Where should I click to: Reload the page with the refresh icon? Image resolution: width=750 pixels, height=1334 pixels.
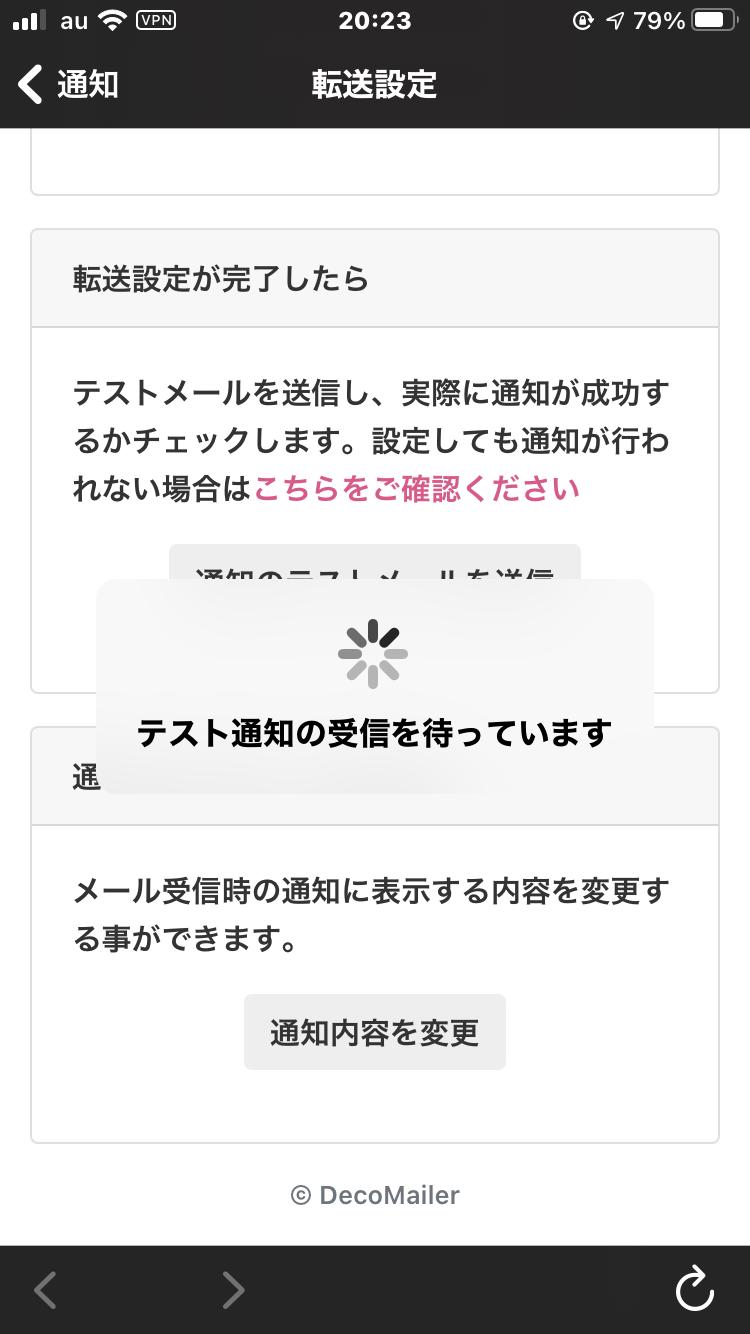695,1289
